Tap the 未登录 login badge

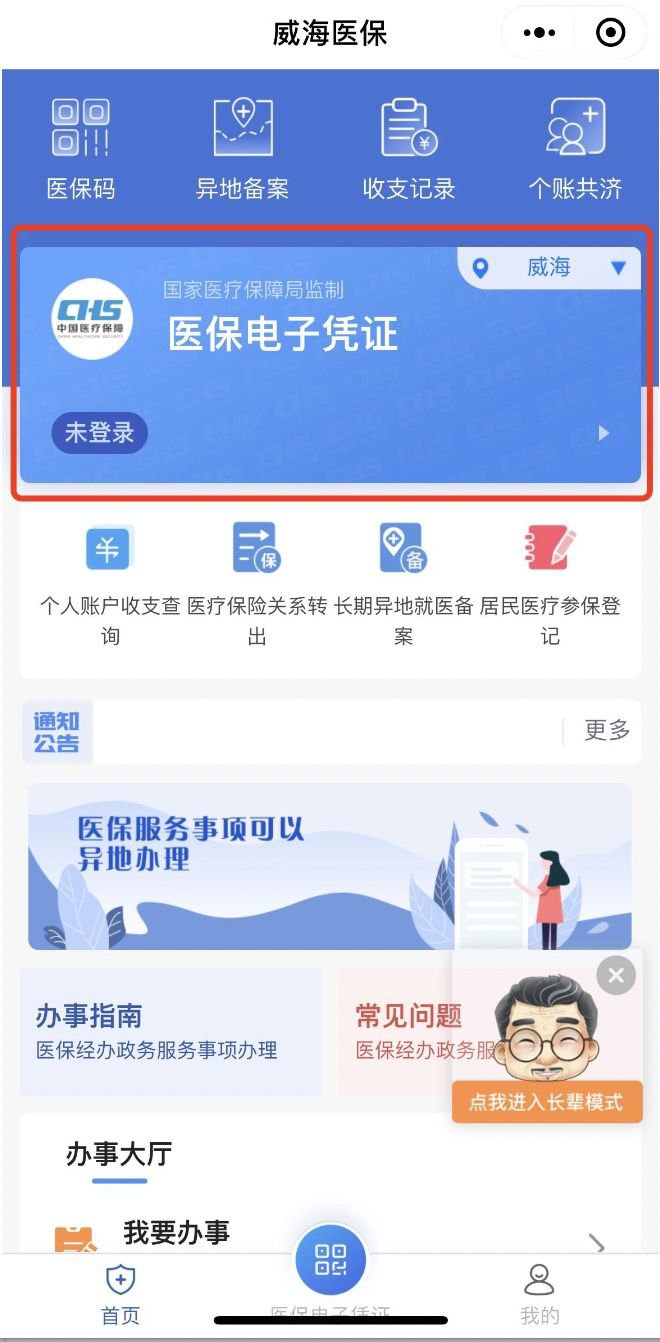pyautogui.click(x=99, y=433)
